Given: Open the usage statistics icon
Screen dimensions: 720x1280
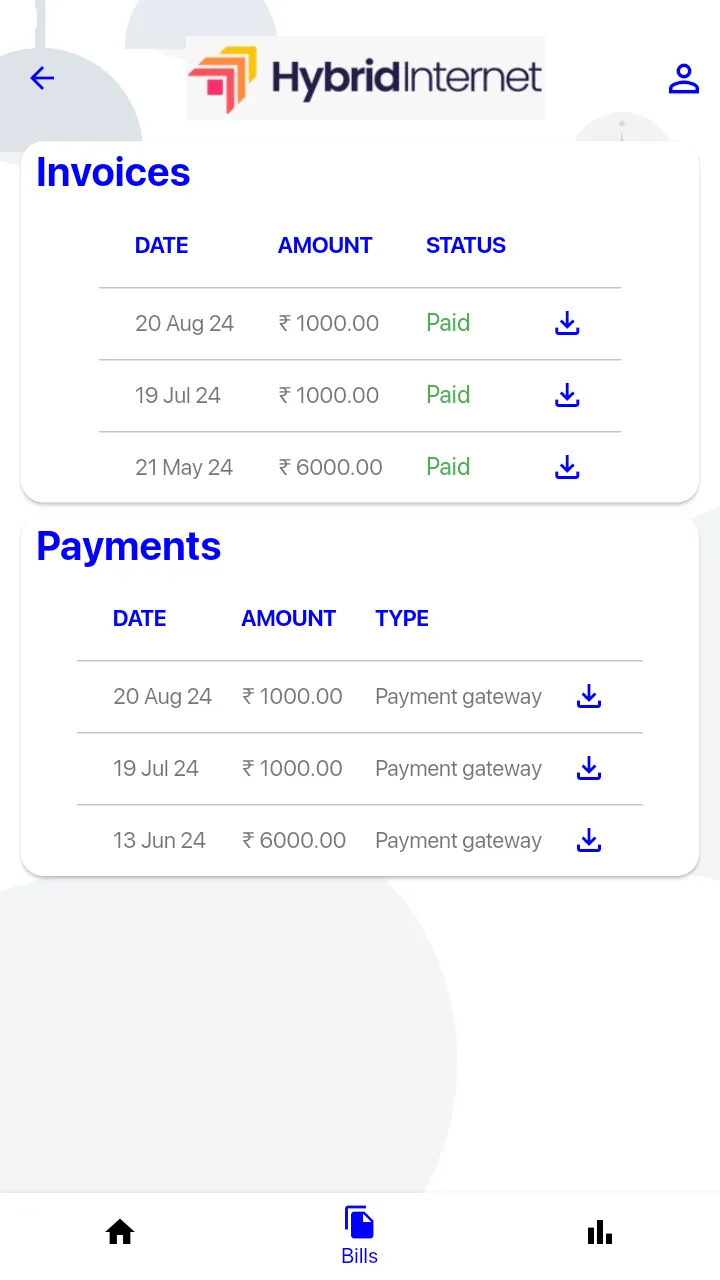Looking at the screenshot, I should click(599, 1232).
